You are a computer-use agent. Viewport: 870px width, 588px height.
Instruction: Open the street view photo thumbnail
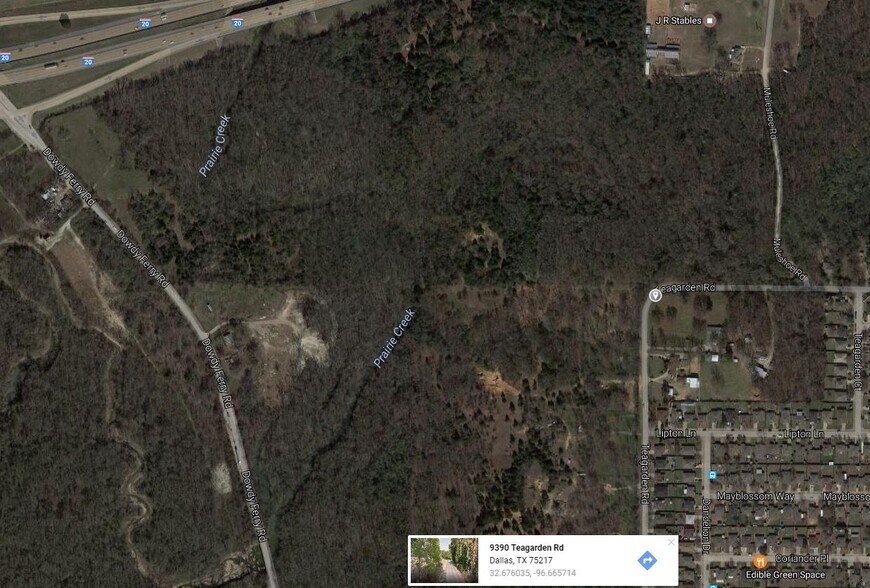[x=444, y=560]
